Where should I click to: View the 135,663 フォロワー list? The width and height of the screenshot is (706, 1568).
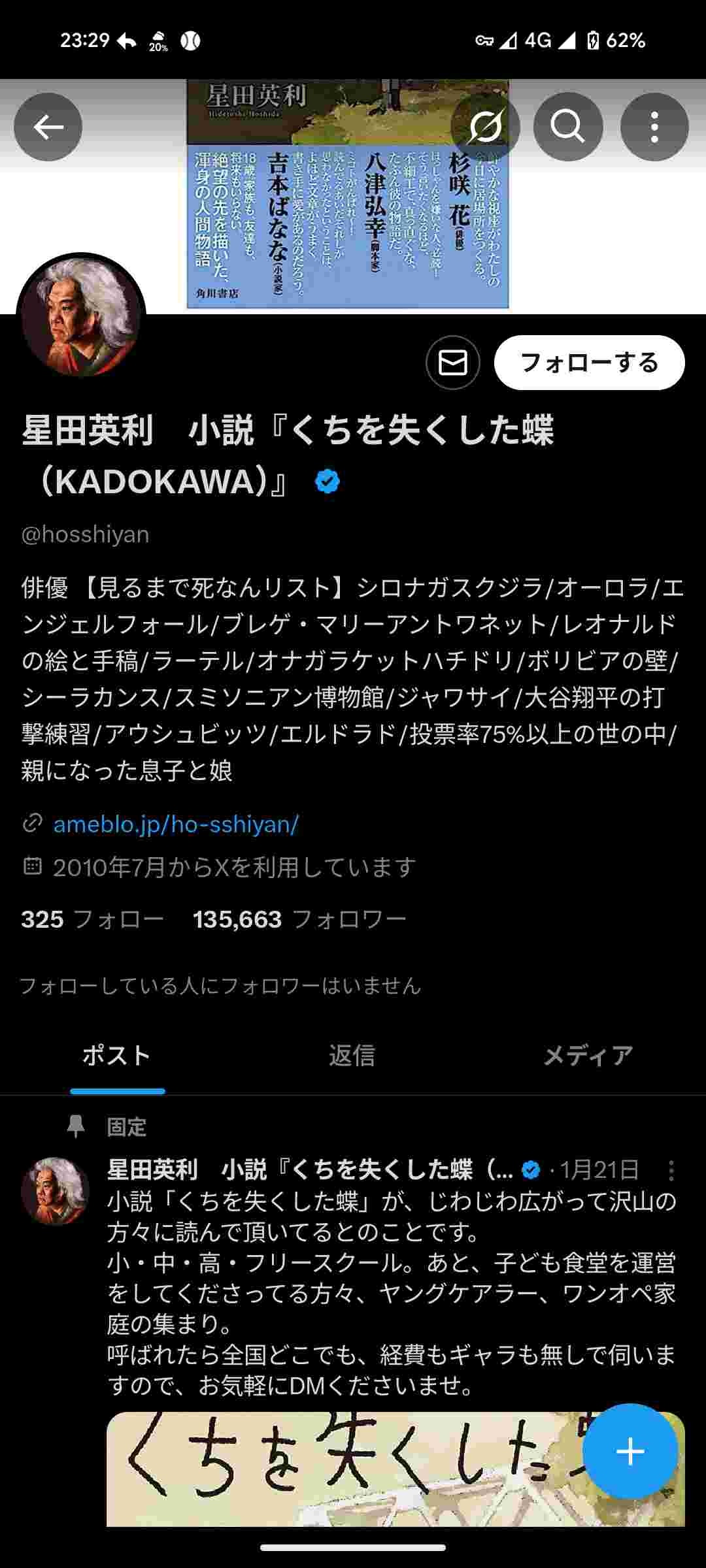click(299, 919)
